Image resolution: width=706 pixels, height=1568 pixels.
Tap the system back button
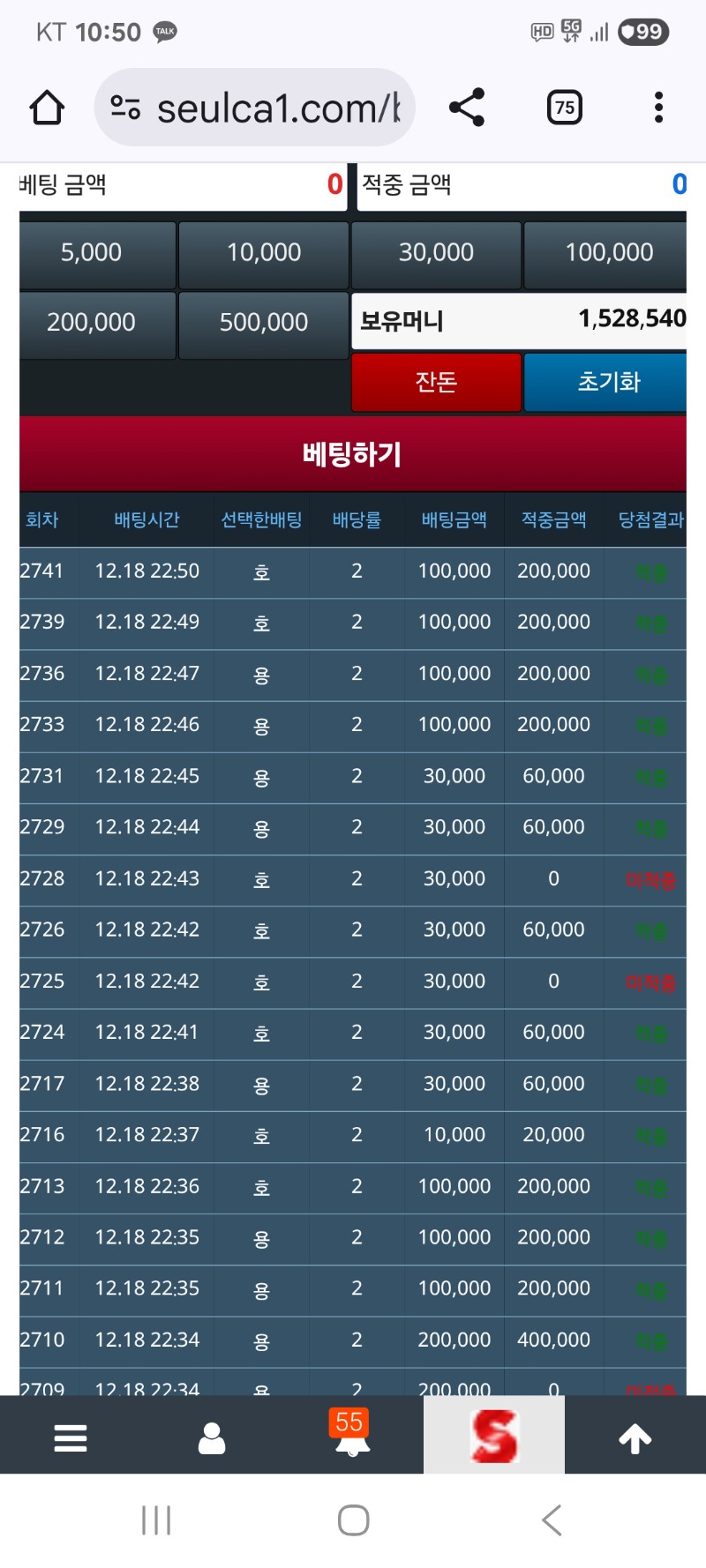(x=552, y=1520)
